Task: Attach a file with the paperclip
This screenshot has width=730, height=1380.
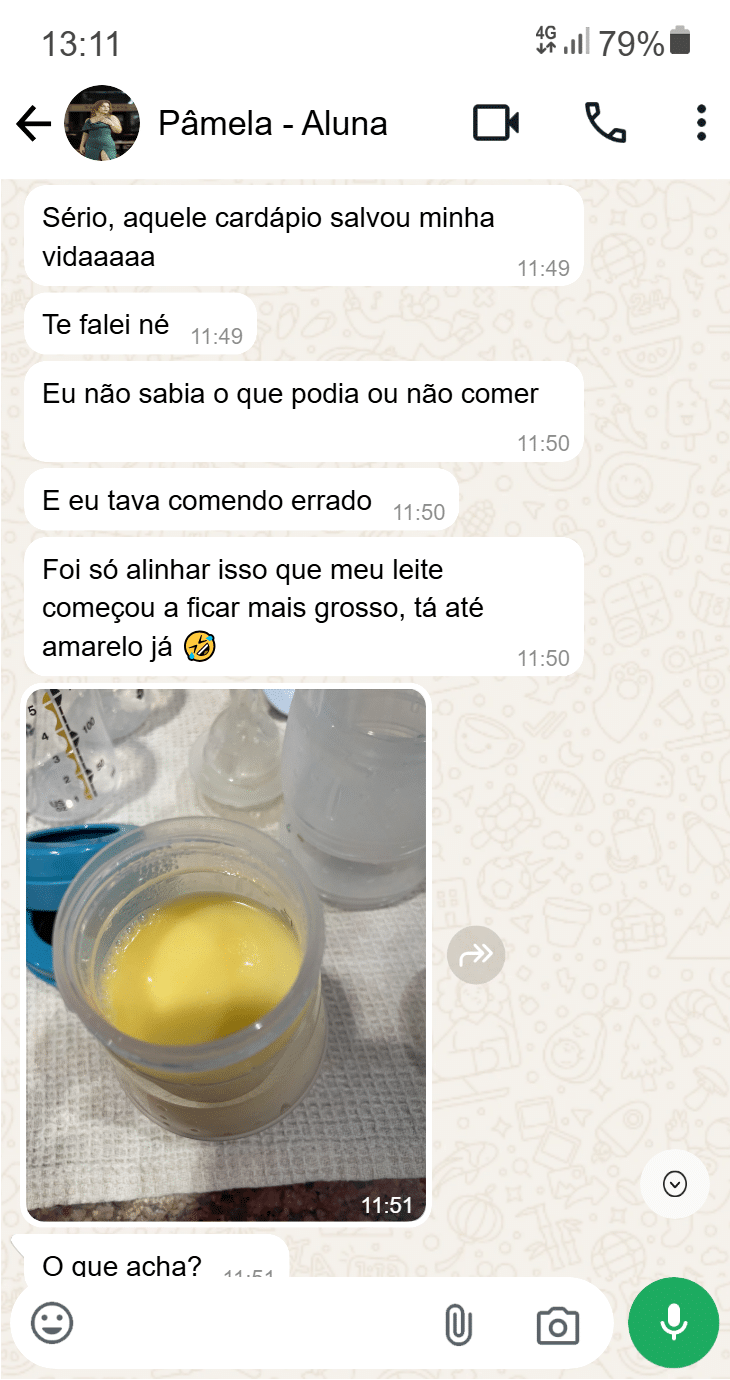Action: point(457,1324)
